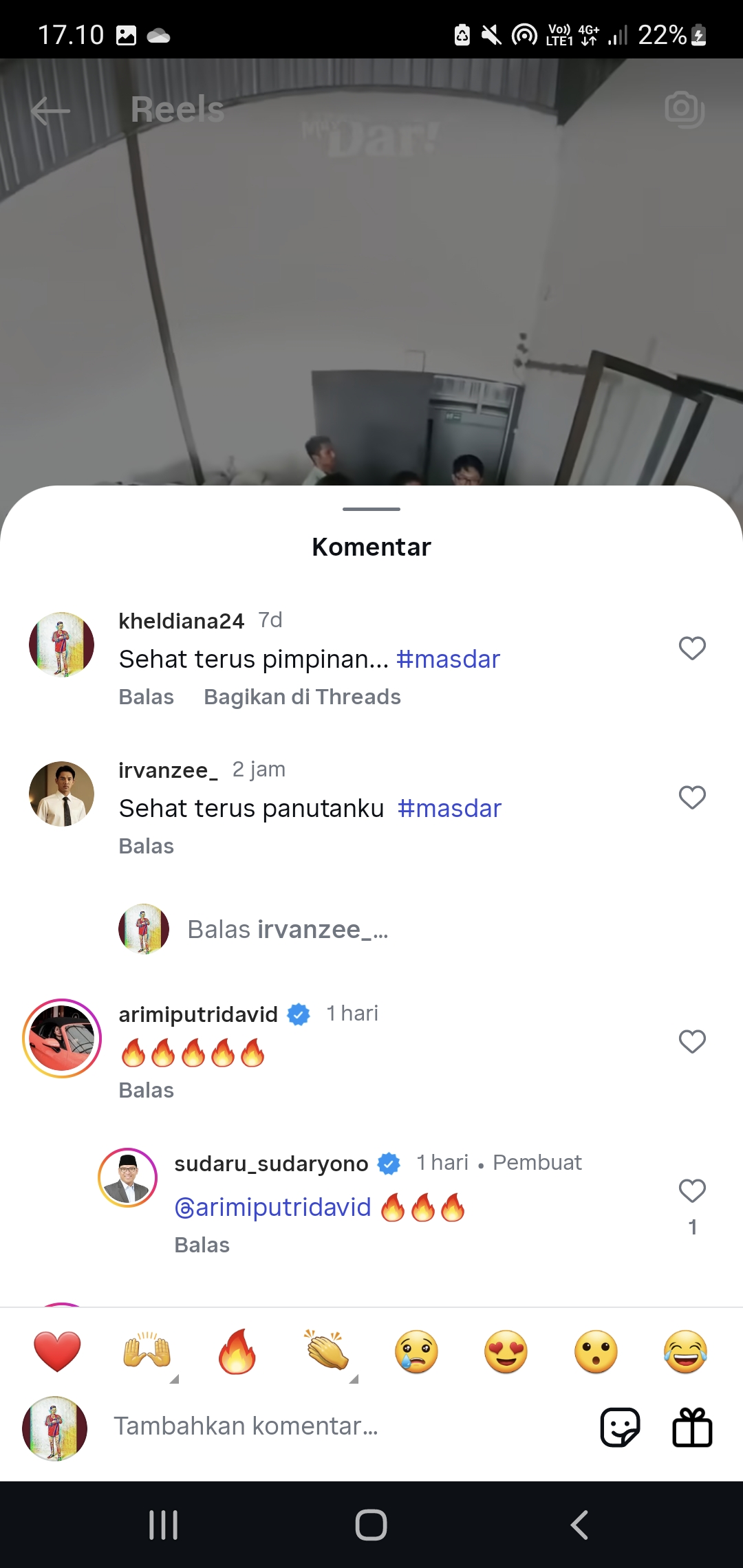Share kheldiana24's comment on Threads
This screenshot has height=1568, width=743.
point(302,697)
